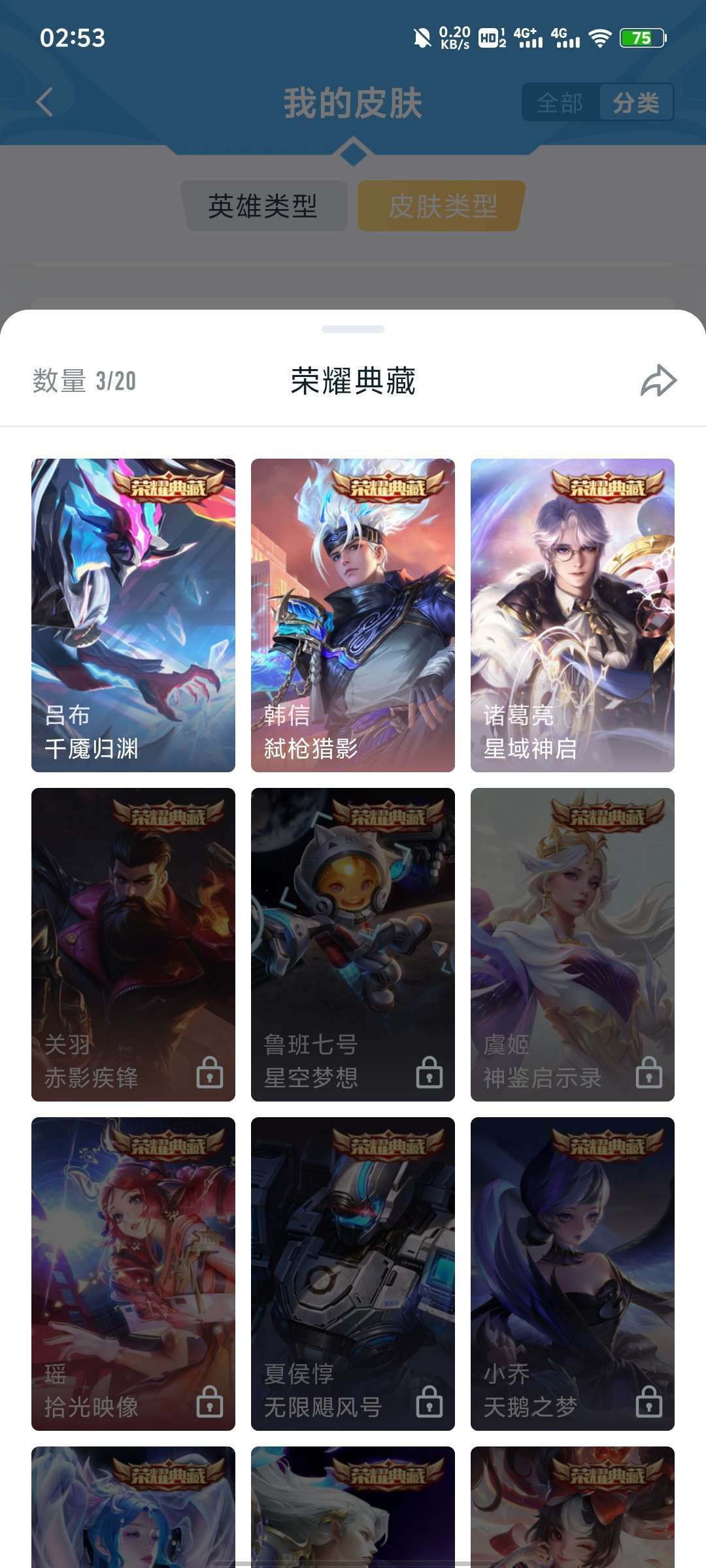Share the 荣耀典藏 skin collection

click(x=658, y=381)
